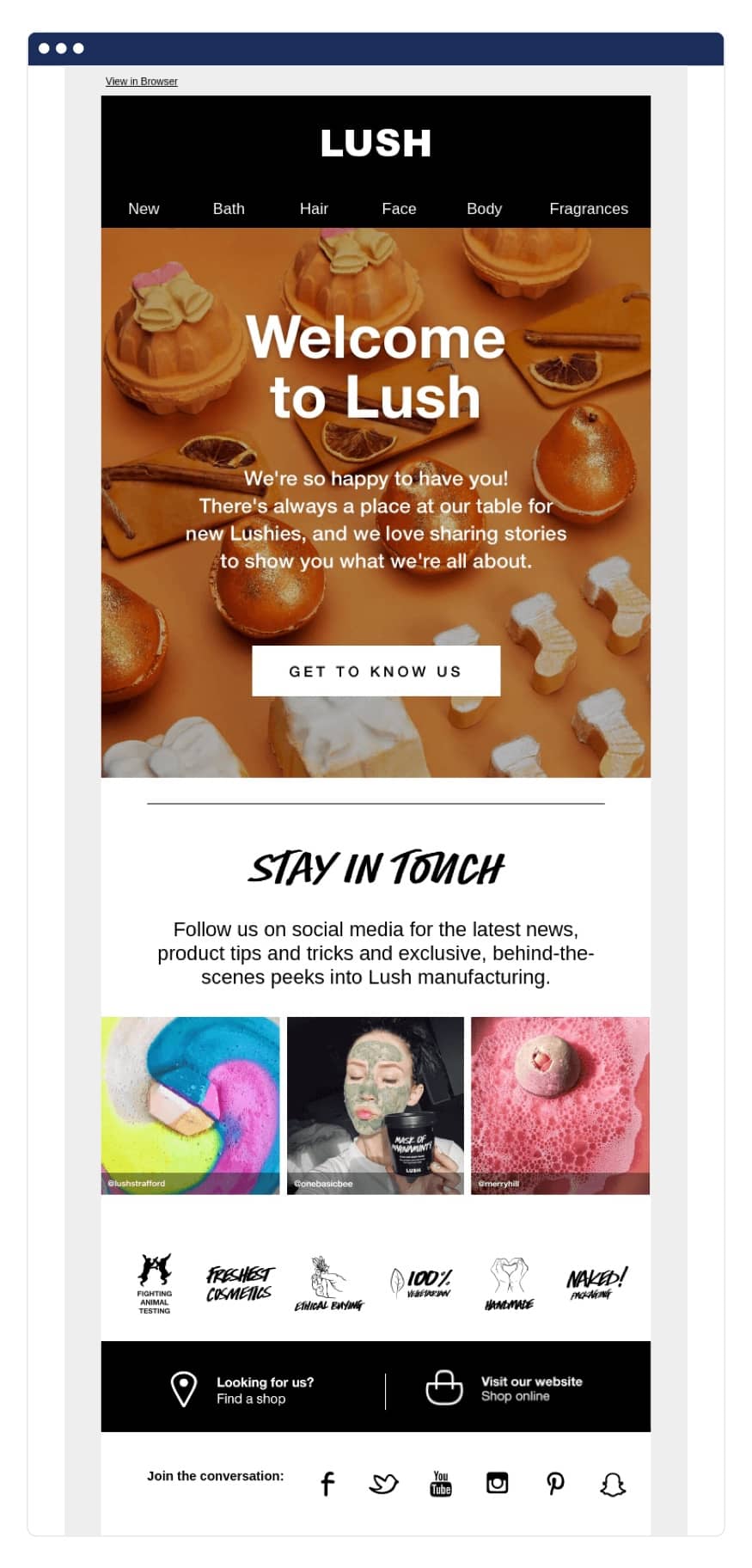Open the Snapchat profile
Viewport: 752px width, 1568px height.
coord(613,1484)
